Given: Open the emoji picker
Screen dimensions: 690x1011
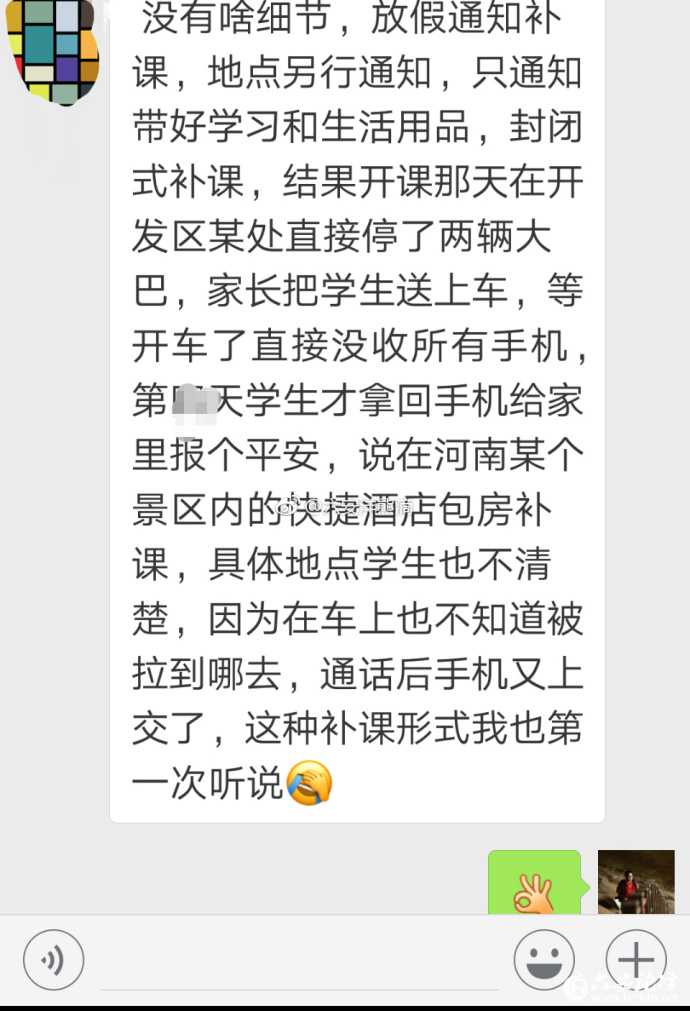Looking at the screenshot, I should tap(544, 960).
